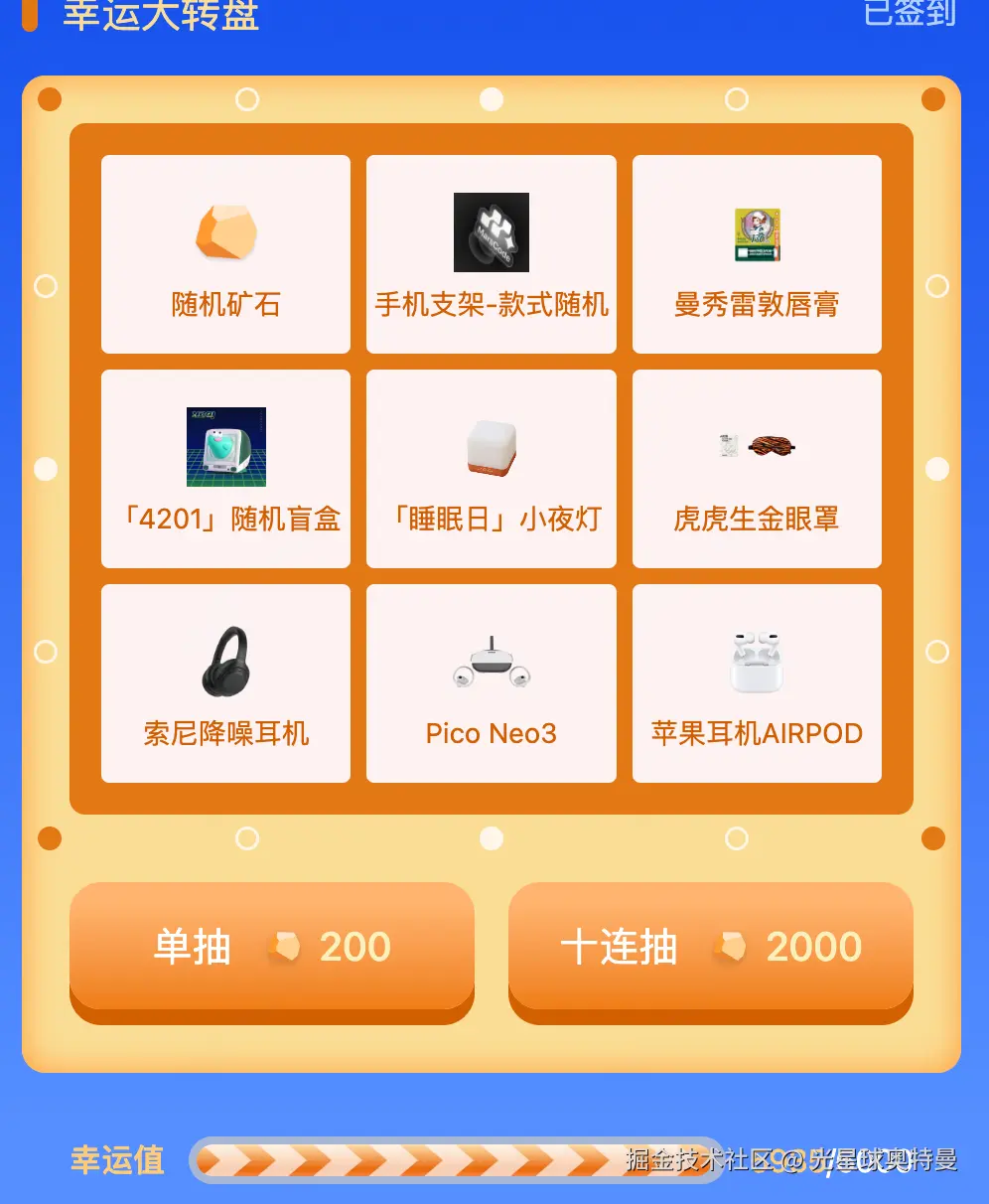Click the 随机矿石 prize card

(x=225, y=254)
